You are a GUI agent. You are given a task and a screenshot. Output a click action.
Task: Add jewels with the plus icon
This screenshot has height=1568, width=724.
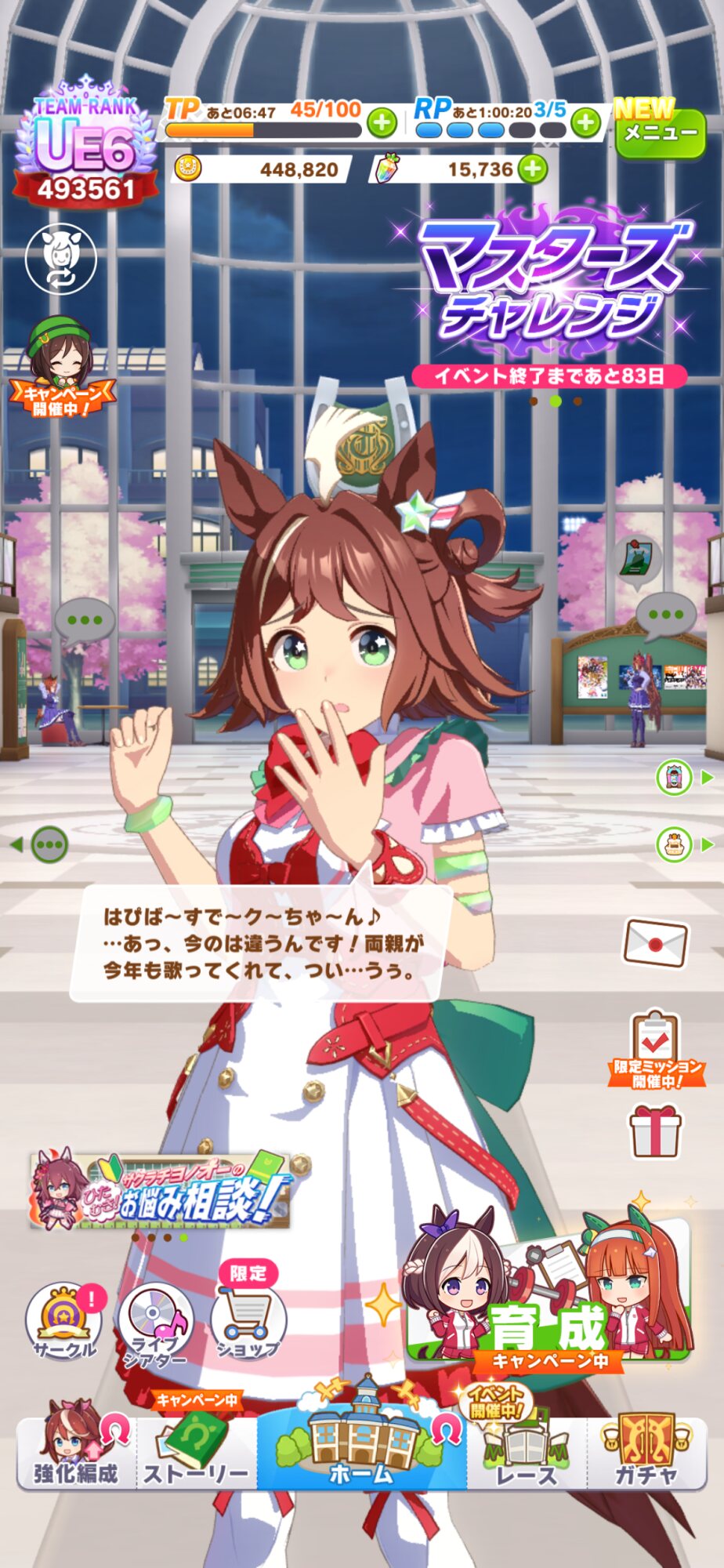[533, 169]
